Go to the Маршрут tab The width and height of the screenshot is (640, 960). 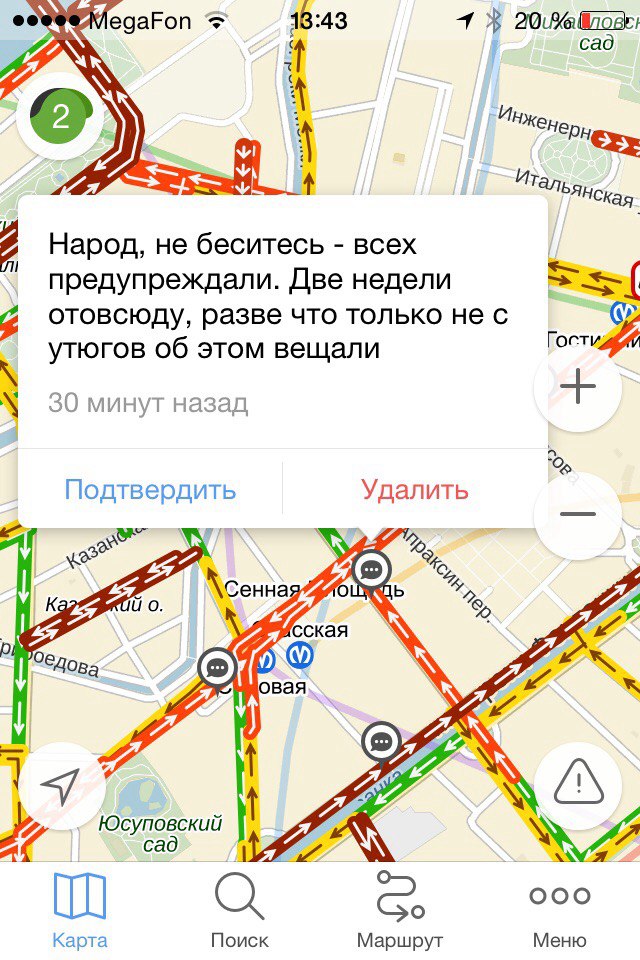[x=400, y=908]
